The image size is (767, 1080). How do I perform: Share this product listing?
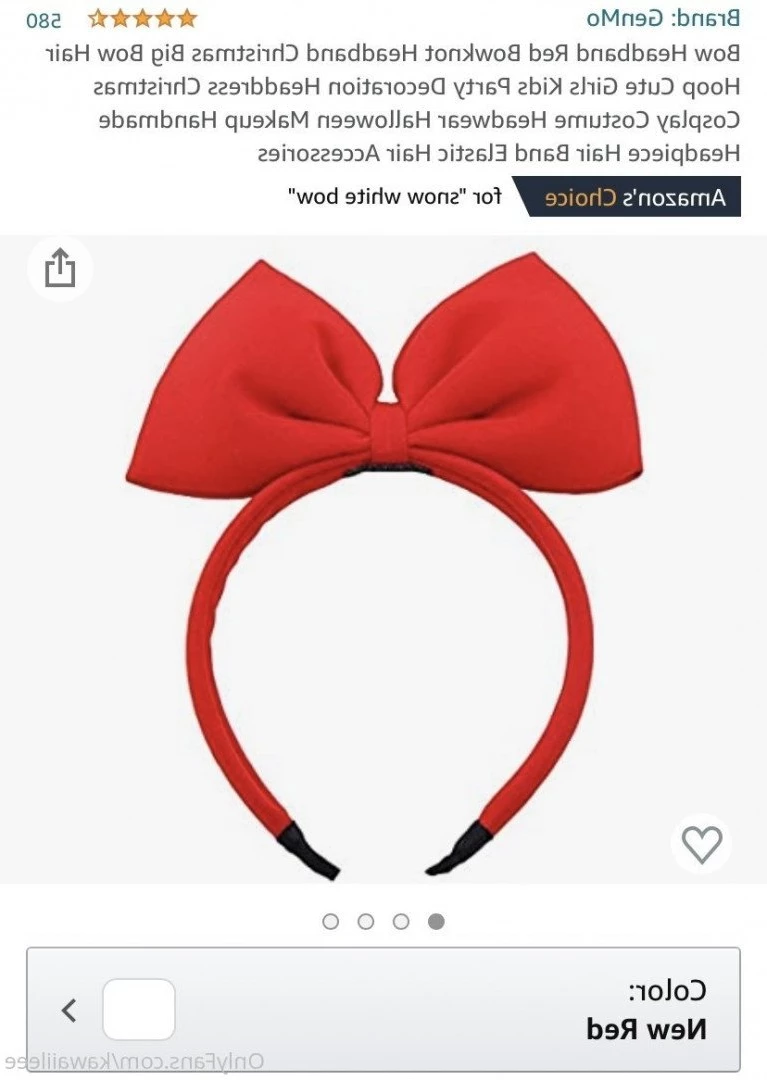tap(60, 268)
